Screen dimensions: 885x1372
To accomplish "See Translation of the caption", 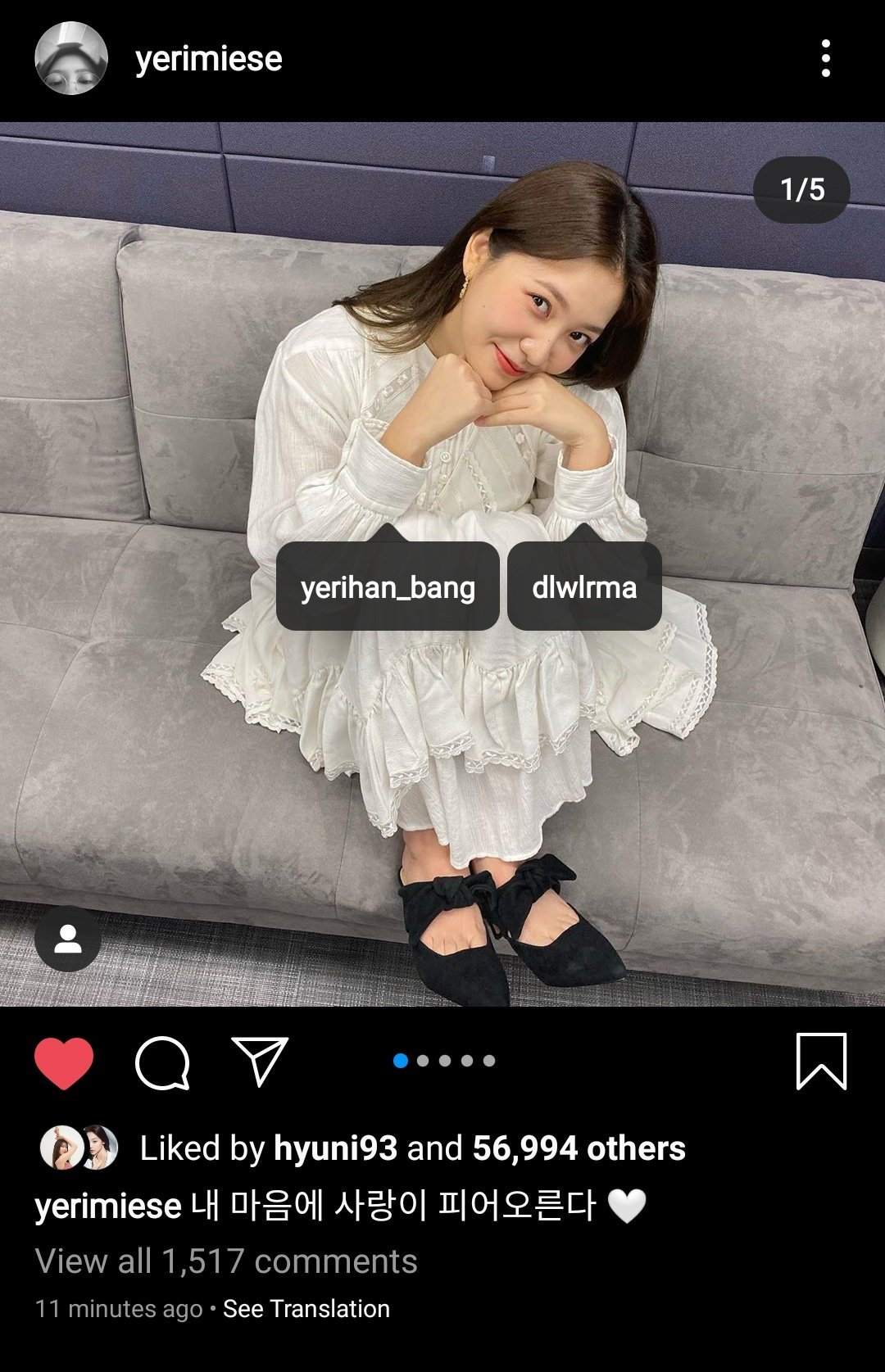I will click(306, 1309).
